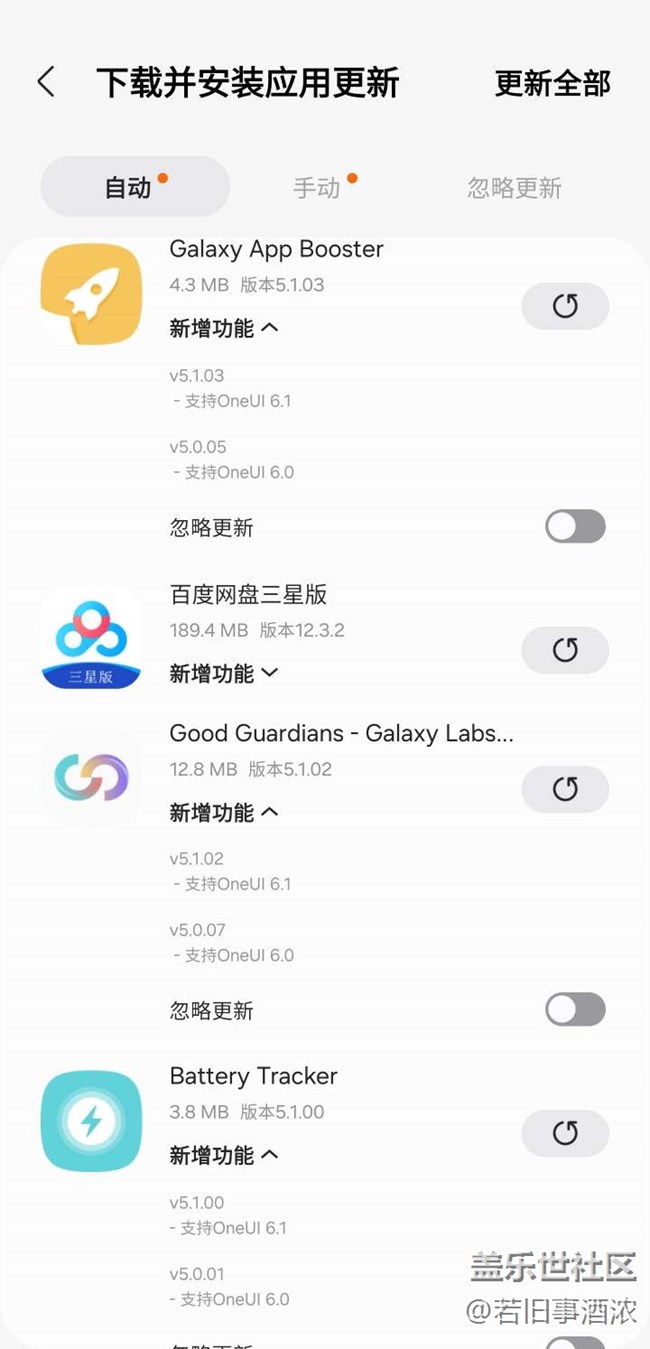Viewport: 650px width, 1349px height.
Task: Update Battery Tracker
Action: coord(565,1132)
